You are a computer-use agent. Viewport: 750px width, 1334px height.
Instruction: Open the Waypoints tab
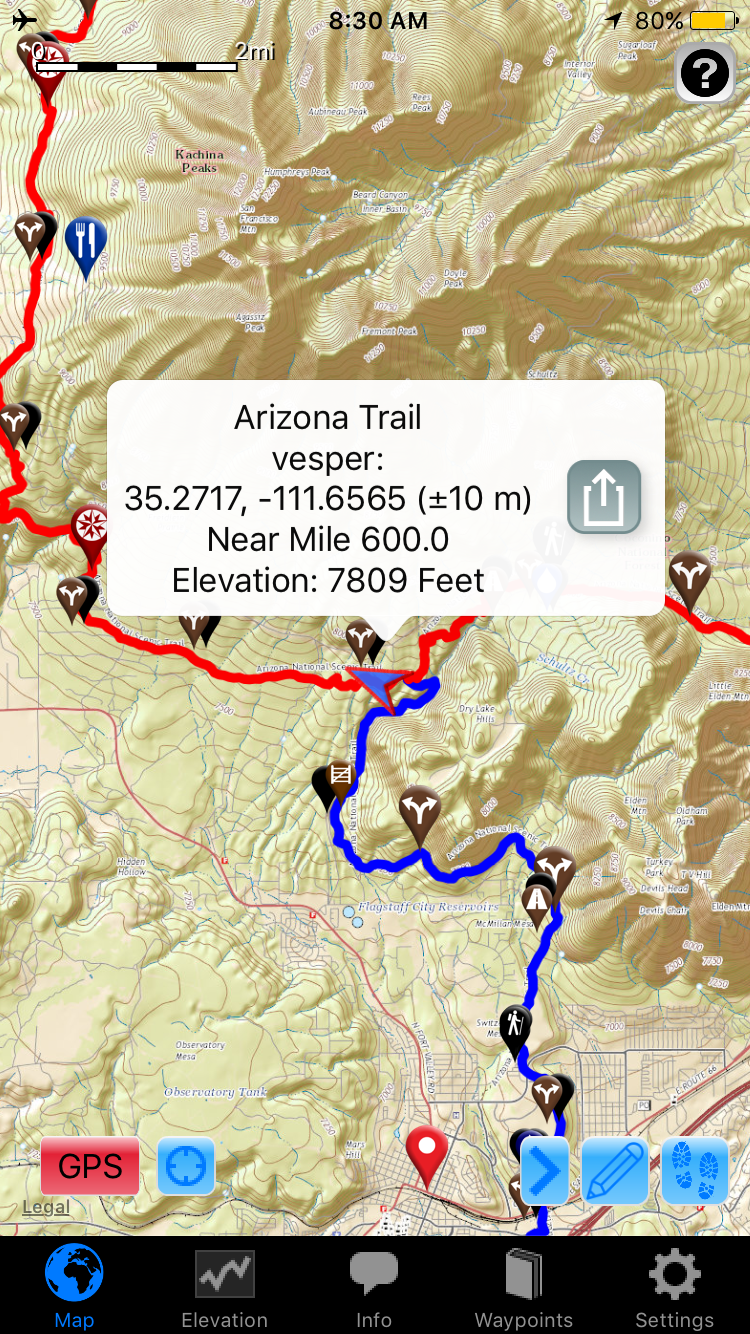click(524, 1290)
